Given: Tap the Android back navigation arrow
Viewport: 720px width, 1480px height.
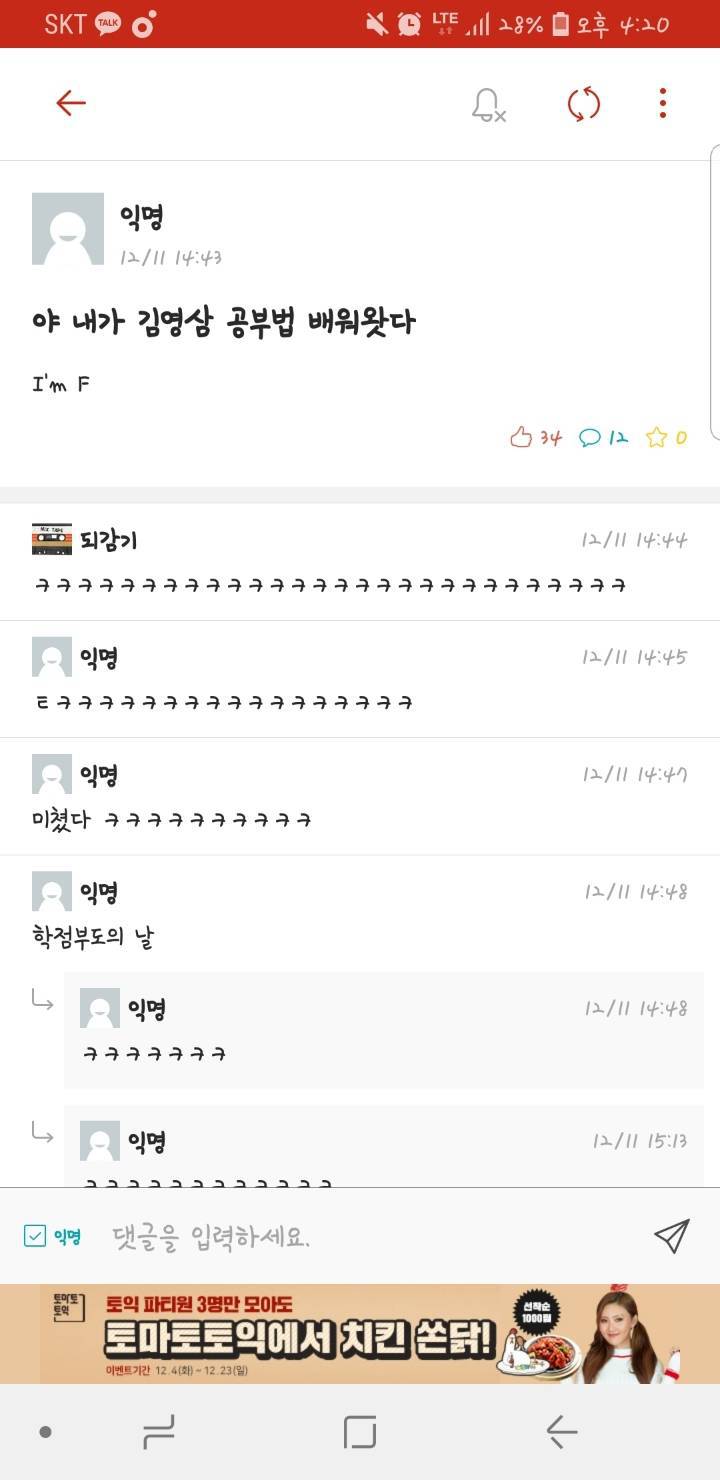Looking at the screenshot, I should pos(560,1431).
